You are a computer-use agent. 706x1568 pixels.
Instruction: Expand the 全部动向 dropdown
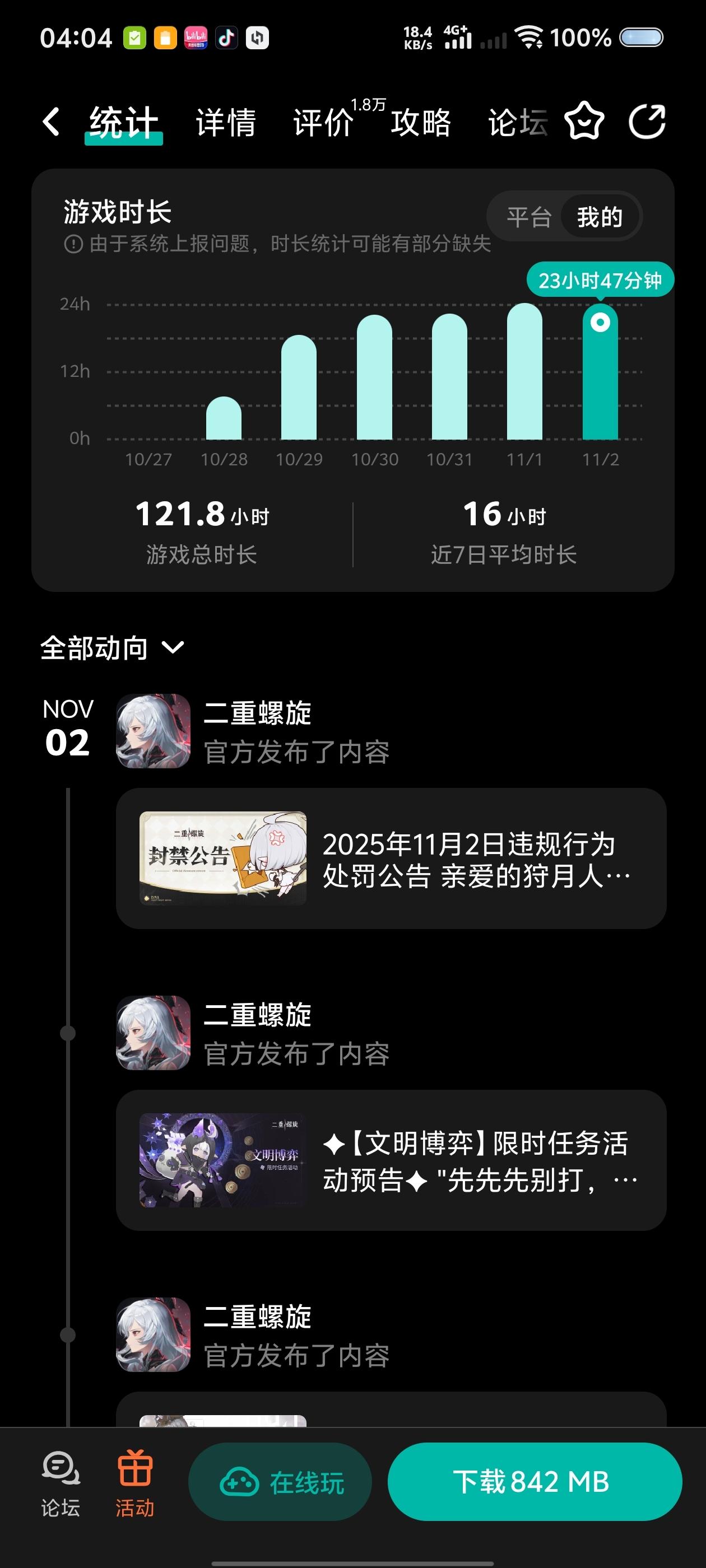112,648
